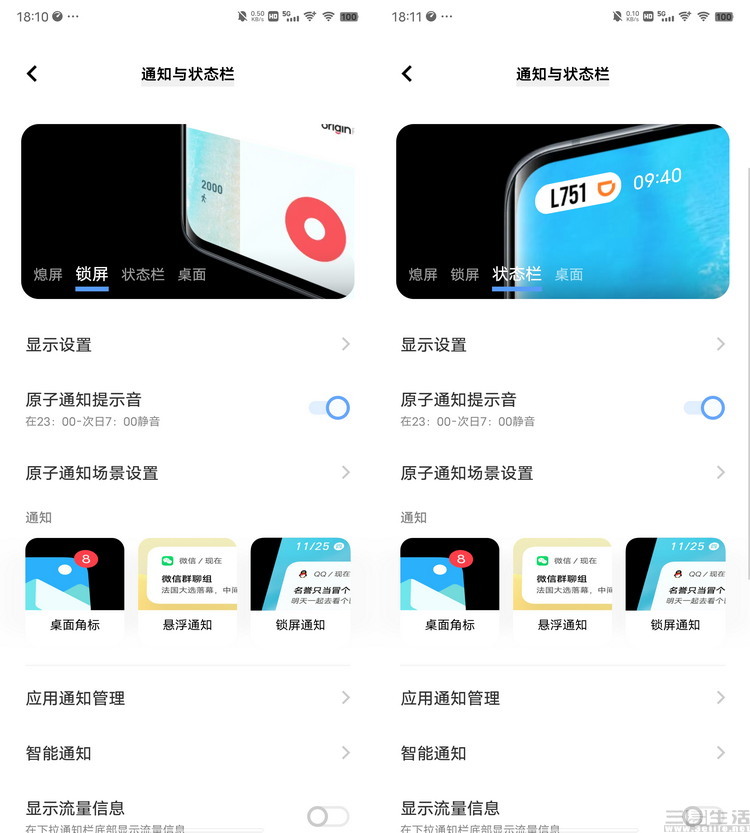Viewport: 750px width, 833px height.
Task: Open 显示设置 on the 18:10 screen
Action: click(187, 345)
